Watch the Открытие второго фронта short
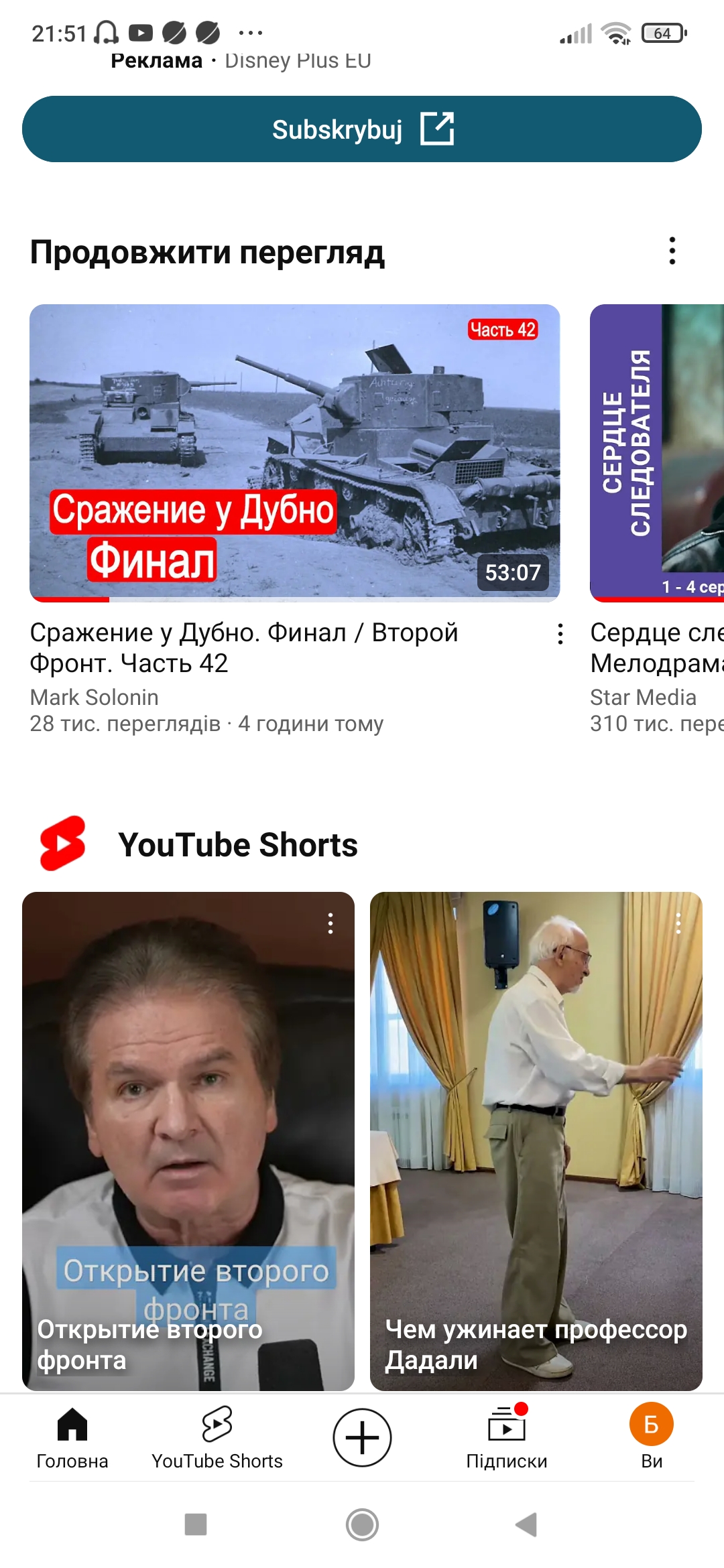This screenshot has height=1568, width=724. [x=188, y=1139]
